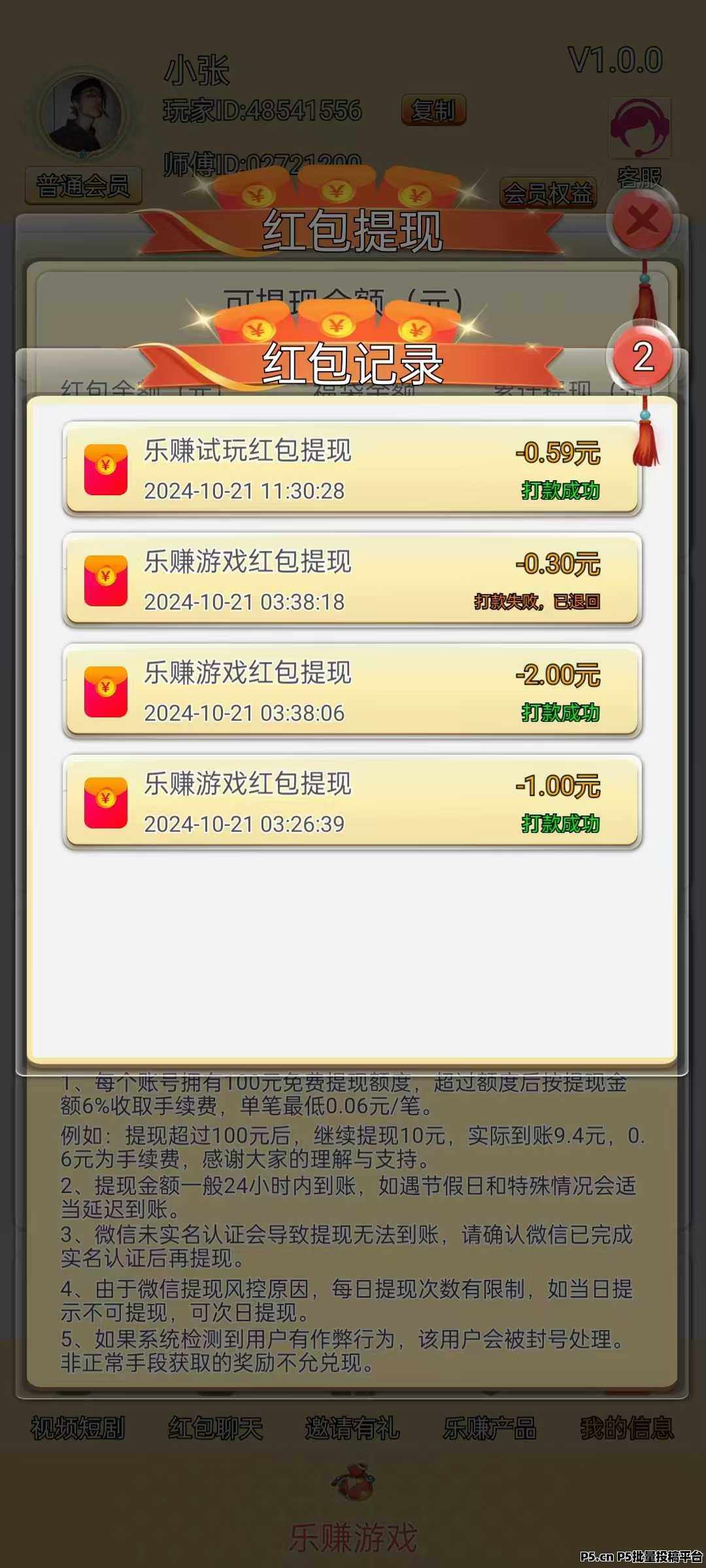Switch to the 红包聊天 tab

coord(215,1428)
